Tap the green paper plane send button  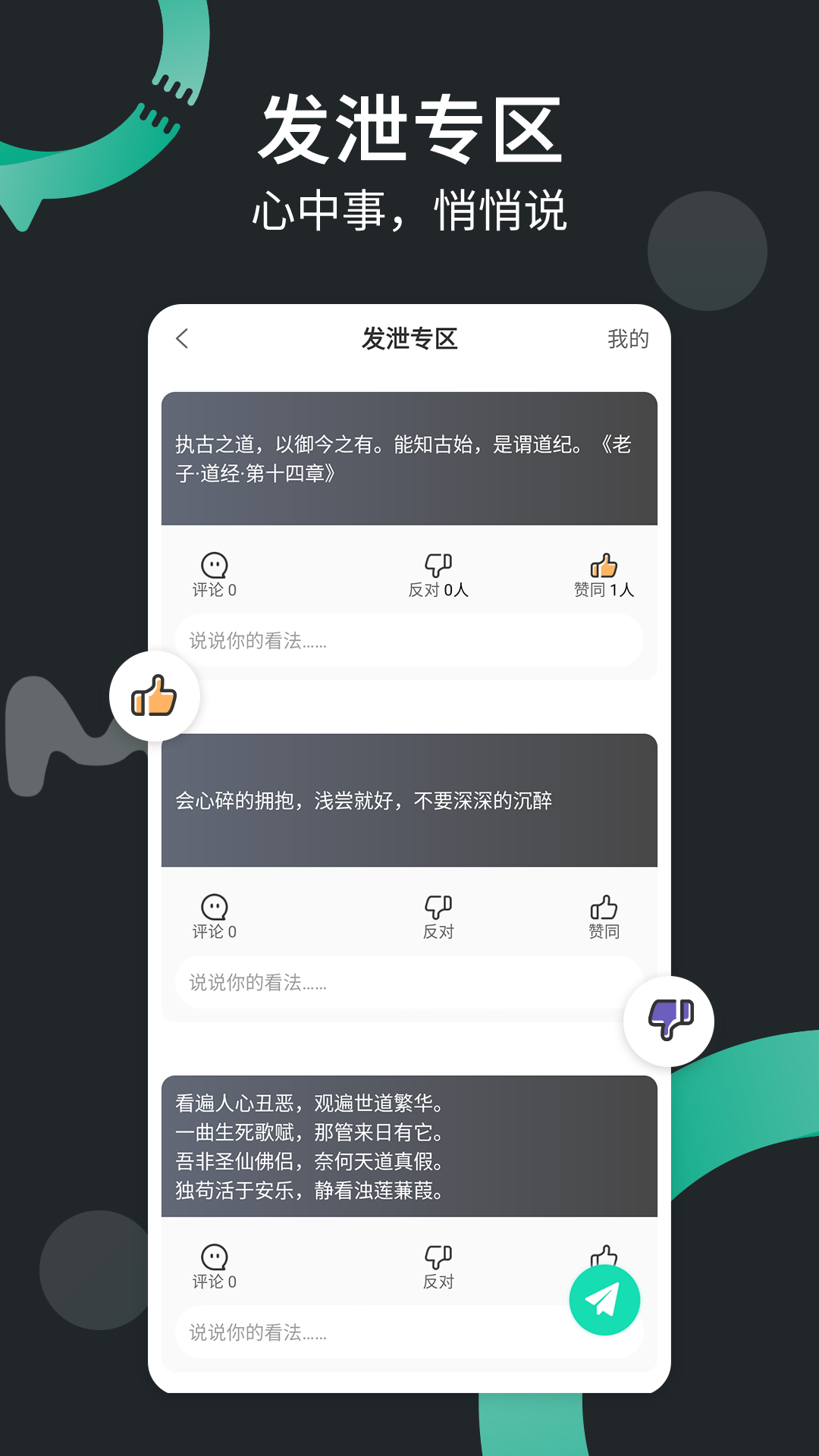tap(604, 1299)
